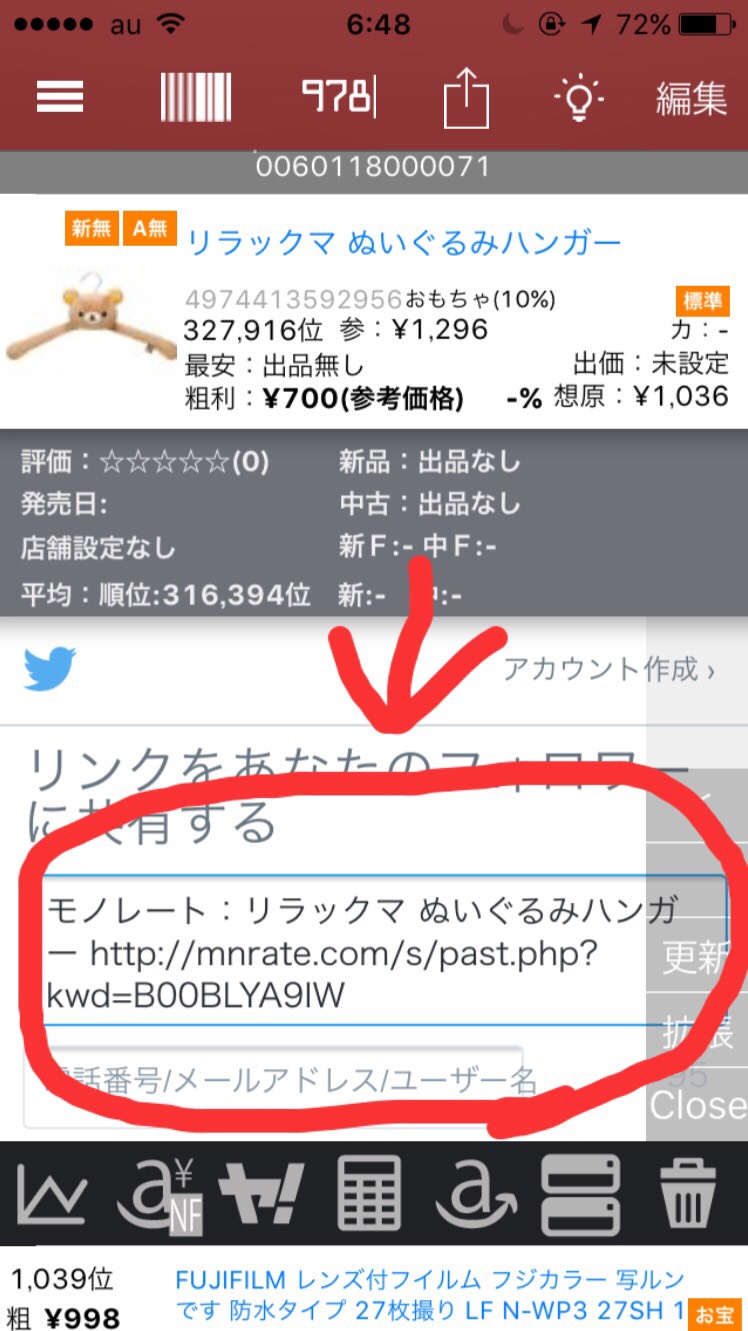Open the lightbulb tips icon
The height and width of the screenshot is (1331, 748).
(x=579, y=97)
